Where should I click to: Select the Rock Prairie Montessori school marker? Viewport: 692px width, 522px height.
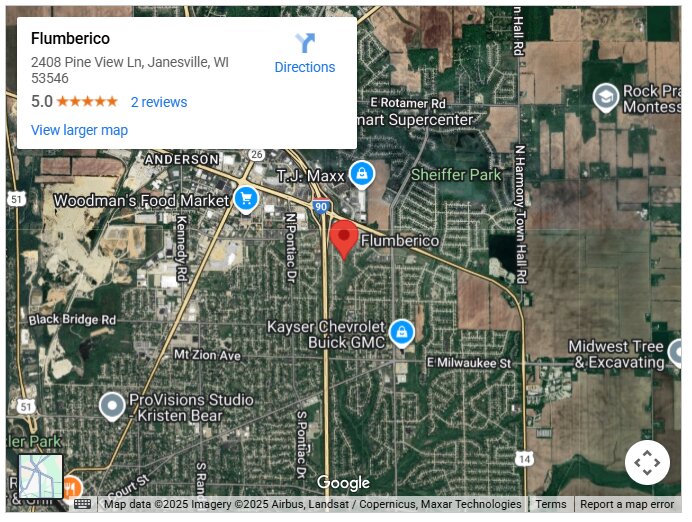[x=605, y=97]
